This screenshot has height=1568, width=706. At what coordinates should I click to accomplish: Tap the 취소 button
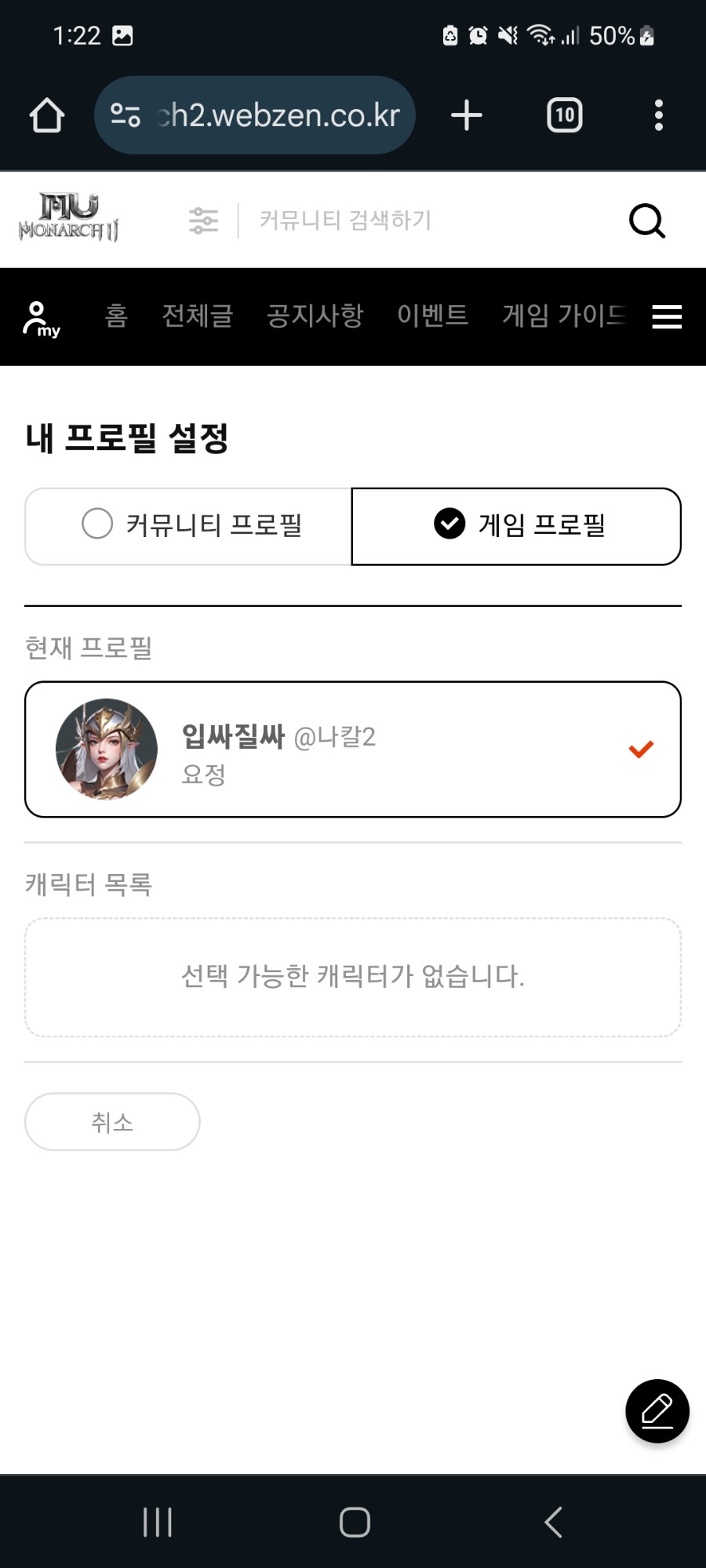tap(112, 1122)
